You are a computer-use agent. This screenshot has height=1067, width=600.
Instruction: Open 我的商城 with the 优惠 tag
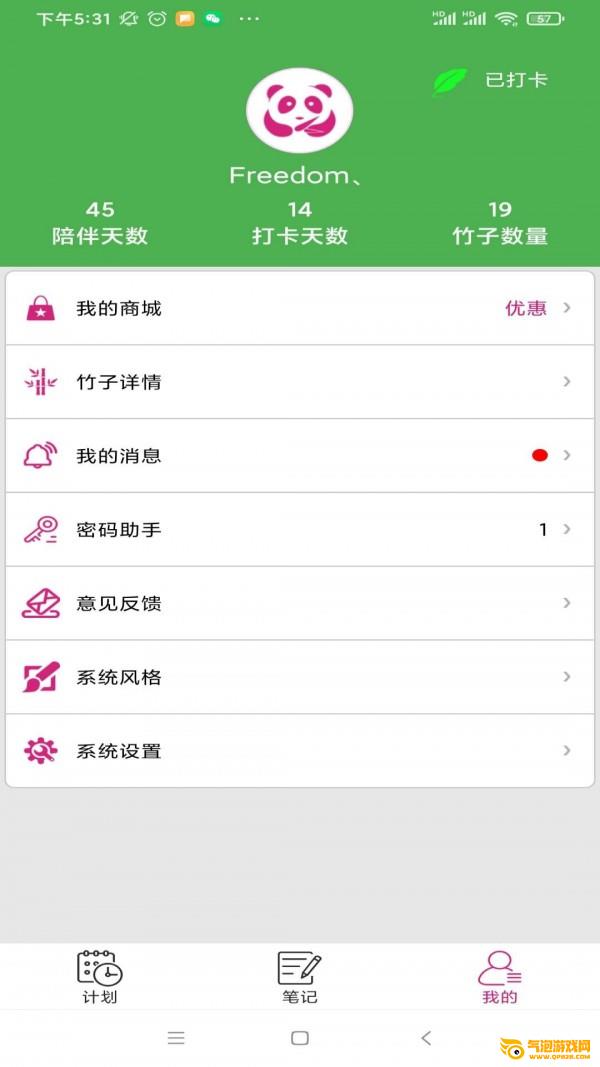(x=300, y=308)
